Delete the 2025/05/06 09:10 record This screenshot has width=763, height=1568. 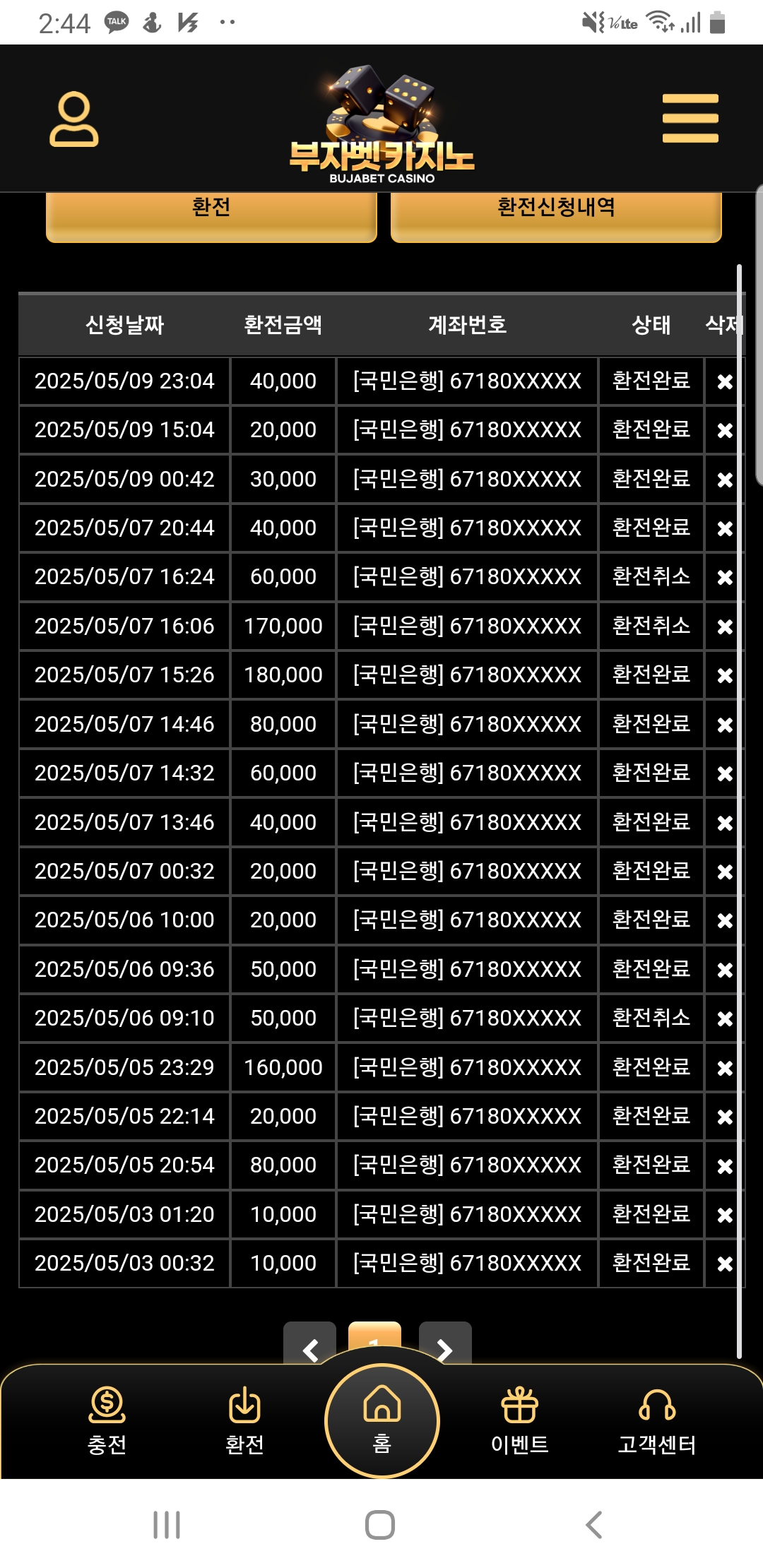(724, 1019)
